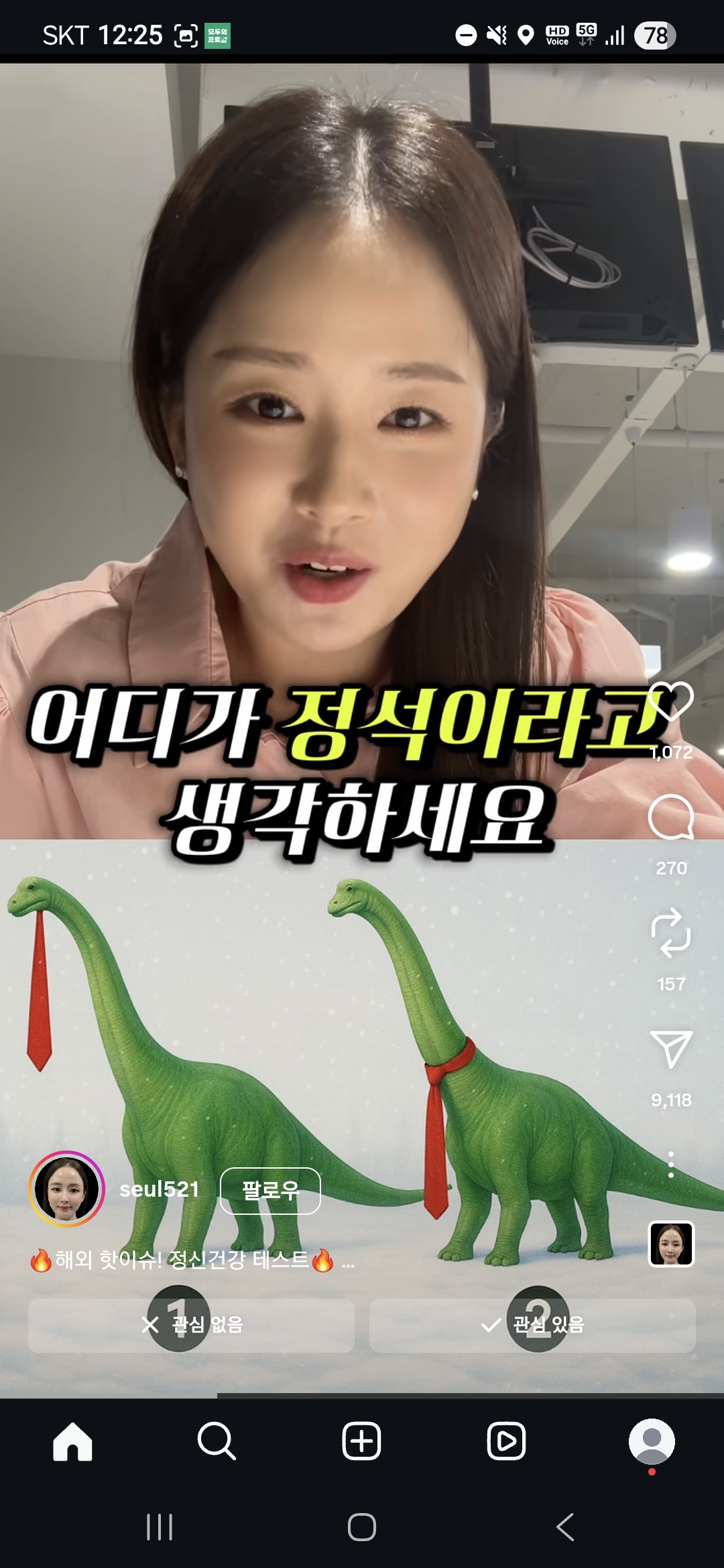Screen dimensions: 724x1568
Task: Open seul521's profile picture
Action: coord(66,1189)
